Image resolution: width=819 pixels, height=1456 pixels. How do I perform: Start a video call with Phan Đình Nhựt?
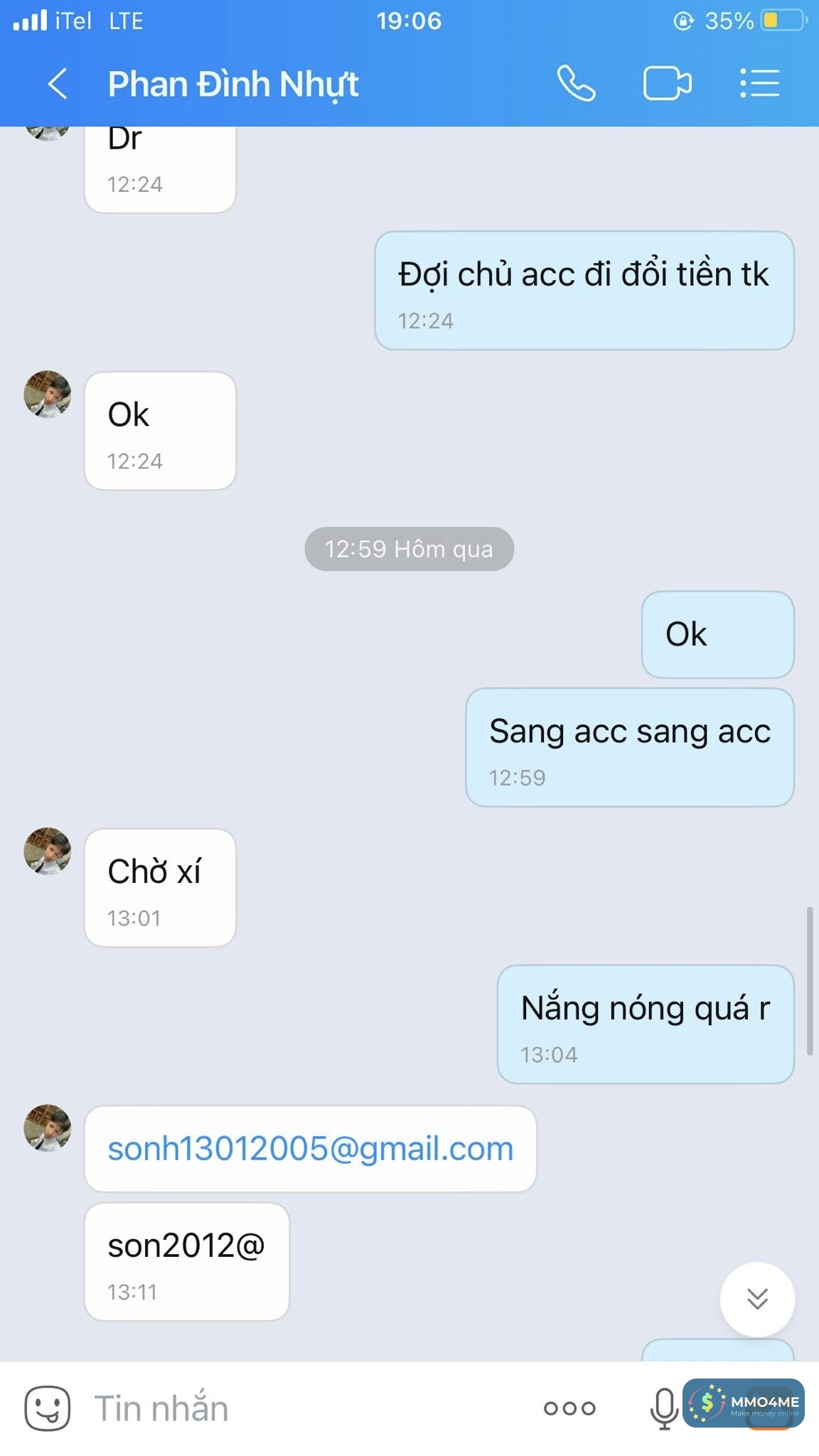[667, 84]
